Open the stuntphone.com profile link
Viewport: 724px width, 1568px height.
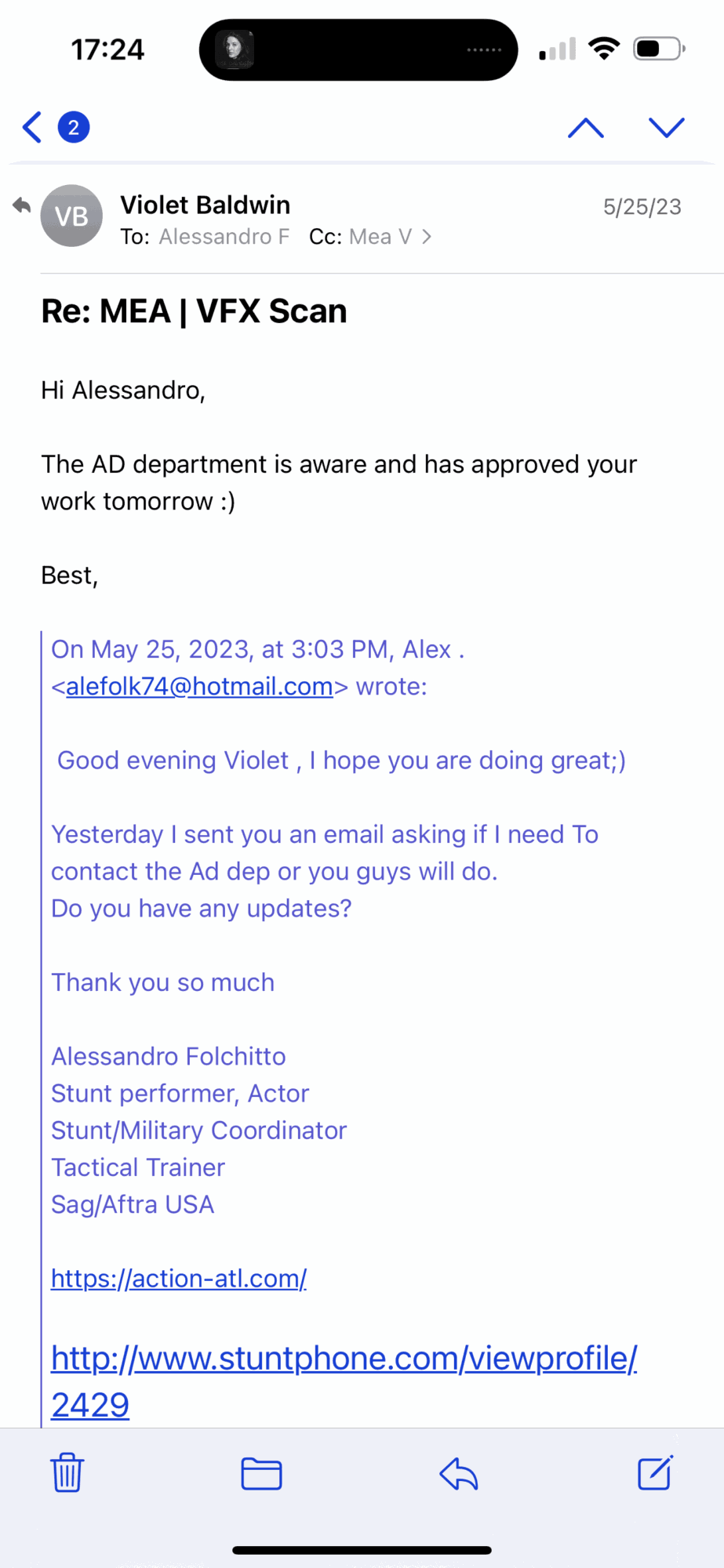pyautogui.click(x=344, y=1381)
